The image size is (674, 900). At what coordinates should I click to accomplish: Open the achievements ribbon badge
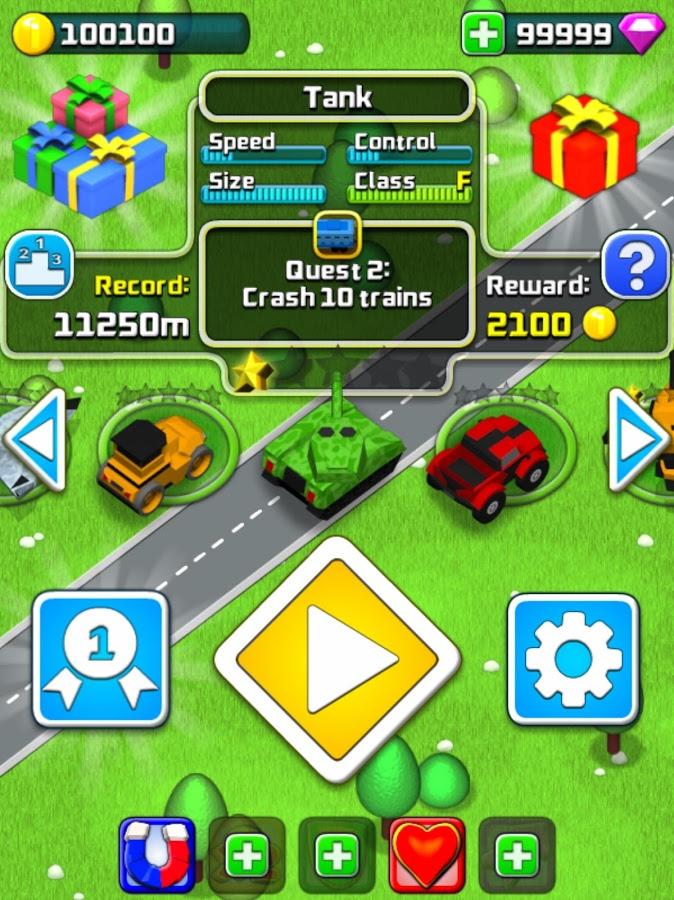coord(100,658)
